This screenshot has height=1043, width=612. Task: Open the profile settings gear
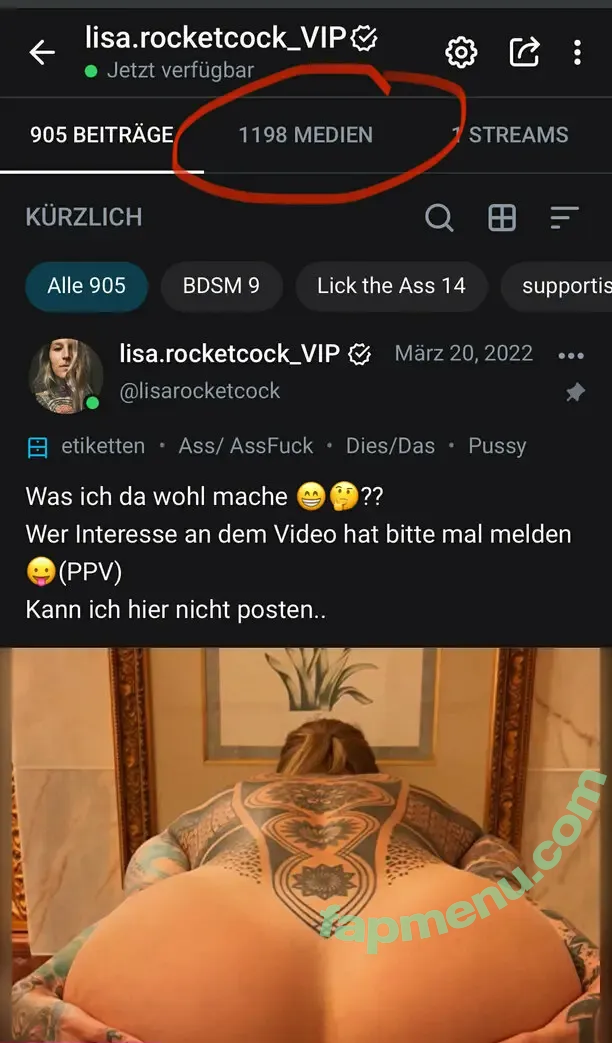[x=461, y=52]
